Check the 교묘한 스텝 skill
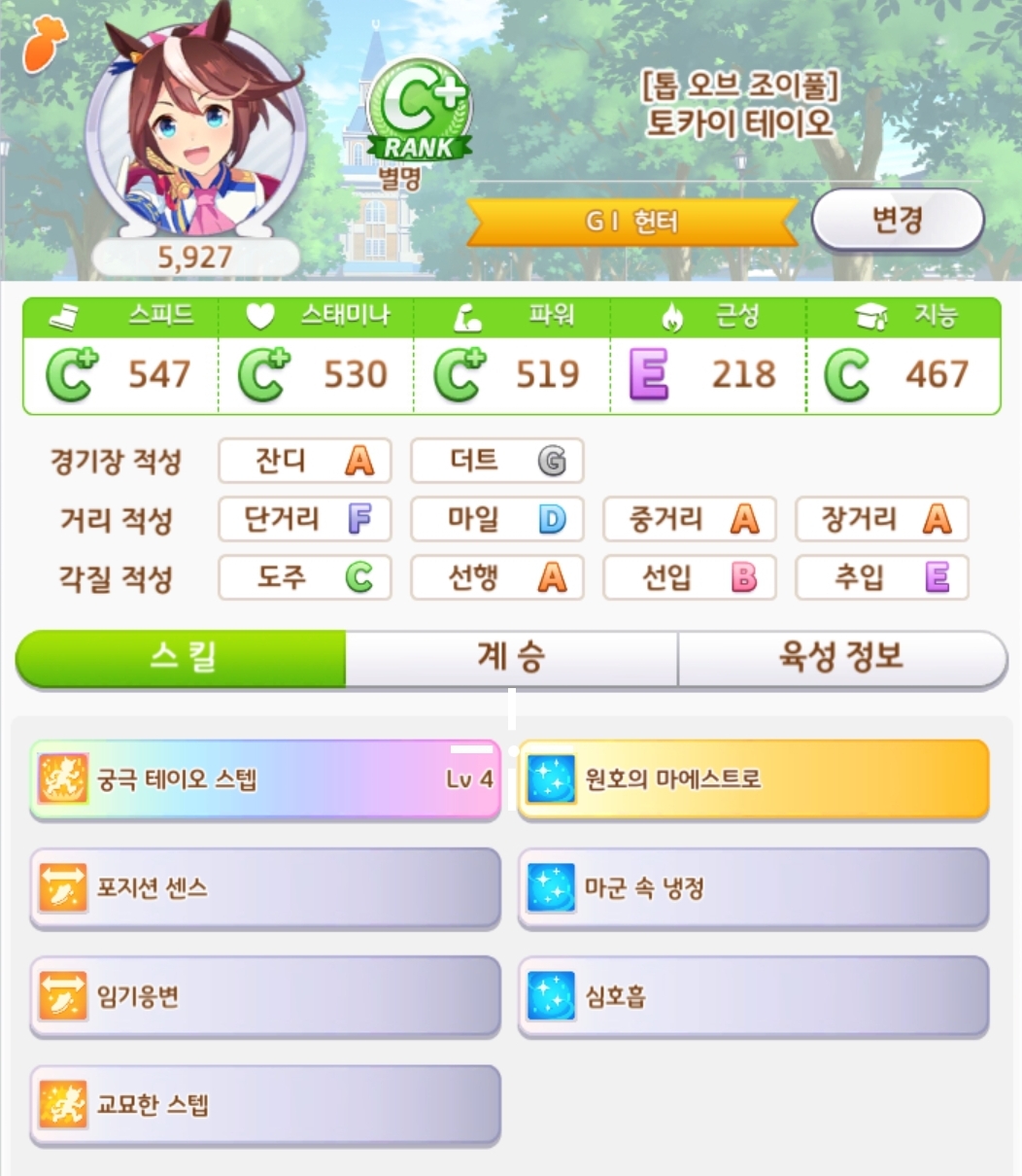The height and width of the screenshot is (1176, 1022). click(x=265, y=1106)
